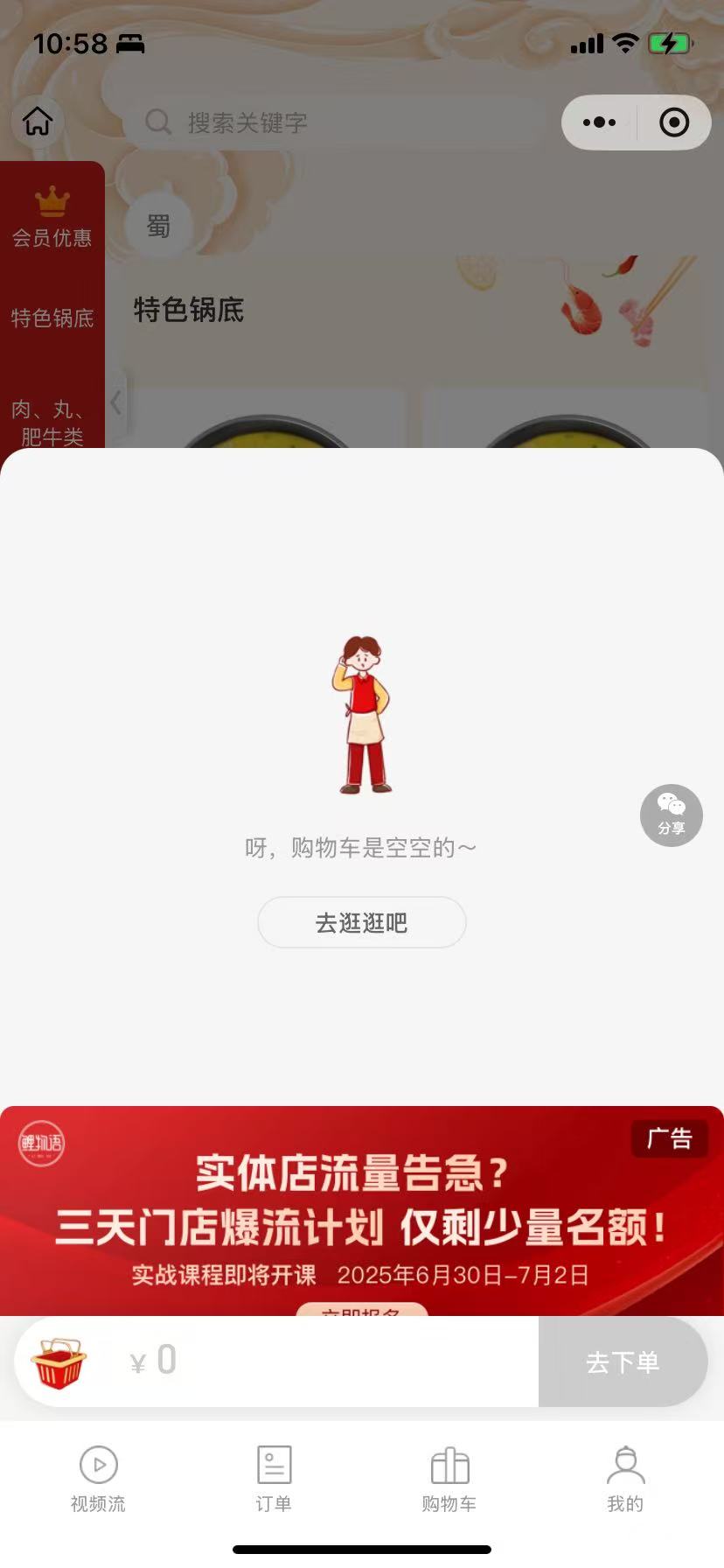Tap 去逛逛吧 button

361,922
